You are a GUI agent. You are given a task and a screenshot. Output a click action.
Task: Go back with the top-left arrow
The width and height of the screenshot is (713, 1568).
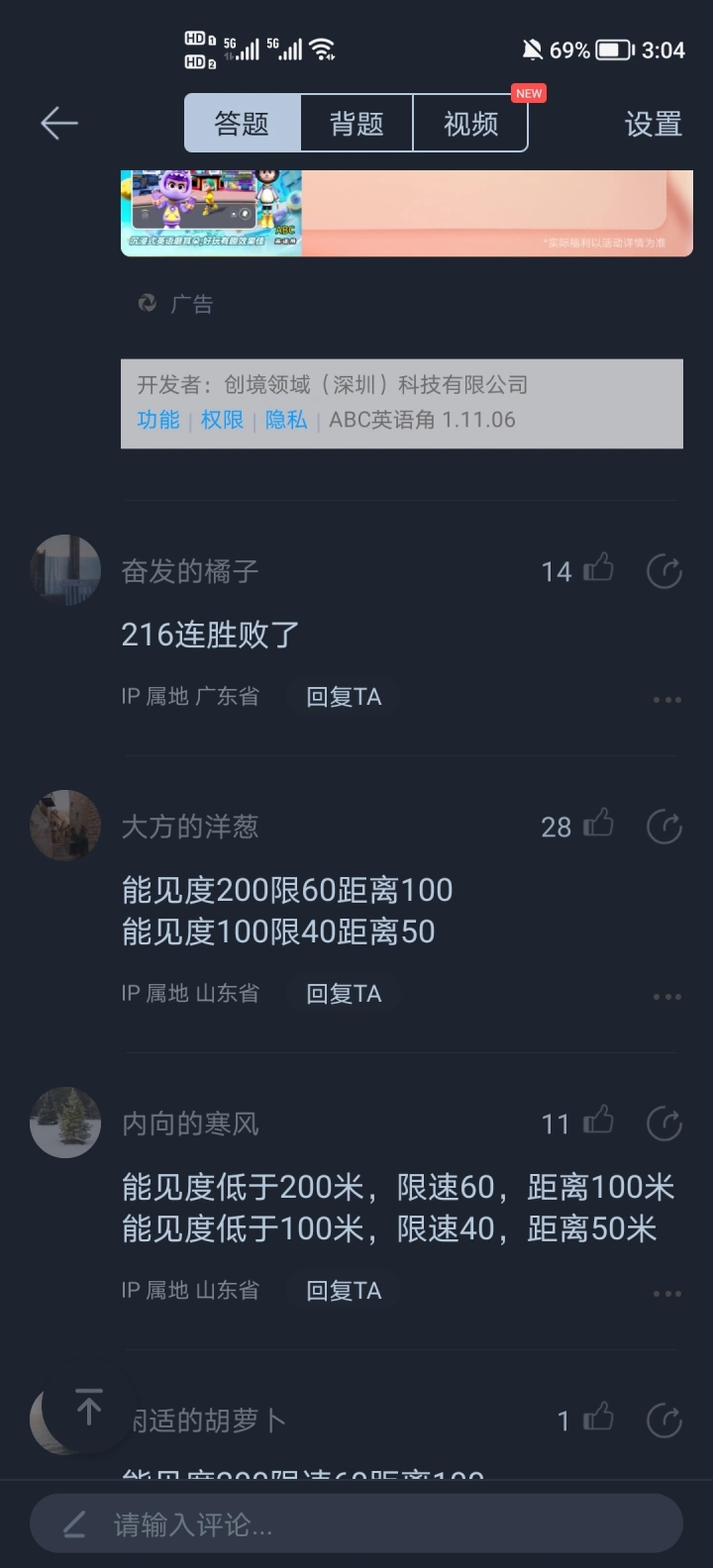coord(58,124)
